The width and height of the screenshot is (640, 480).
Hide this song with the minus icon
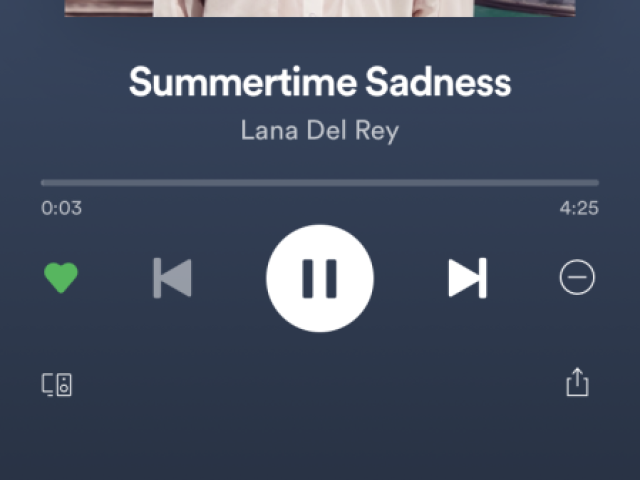(x=577, y=278)
